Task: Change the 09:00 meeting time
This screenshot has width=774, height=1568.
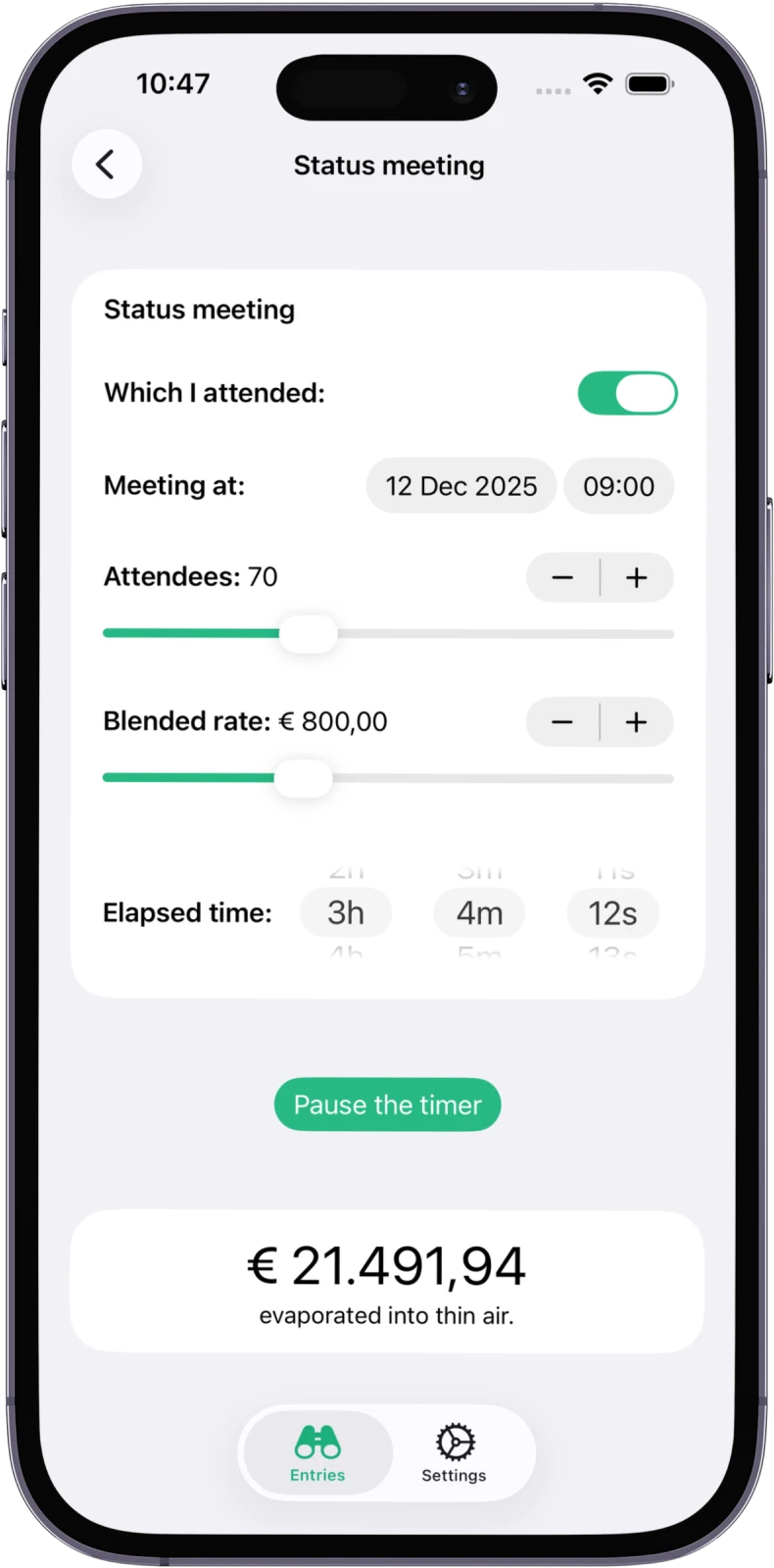Action: coord(618,486)
